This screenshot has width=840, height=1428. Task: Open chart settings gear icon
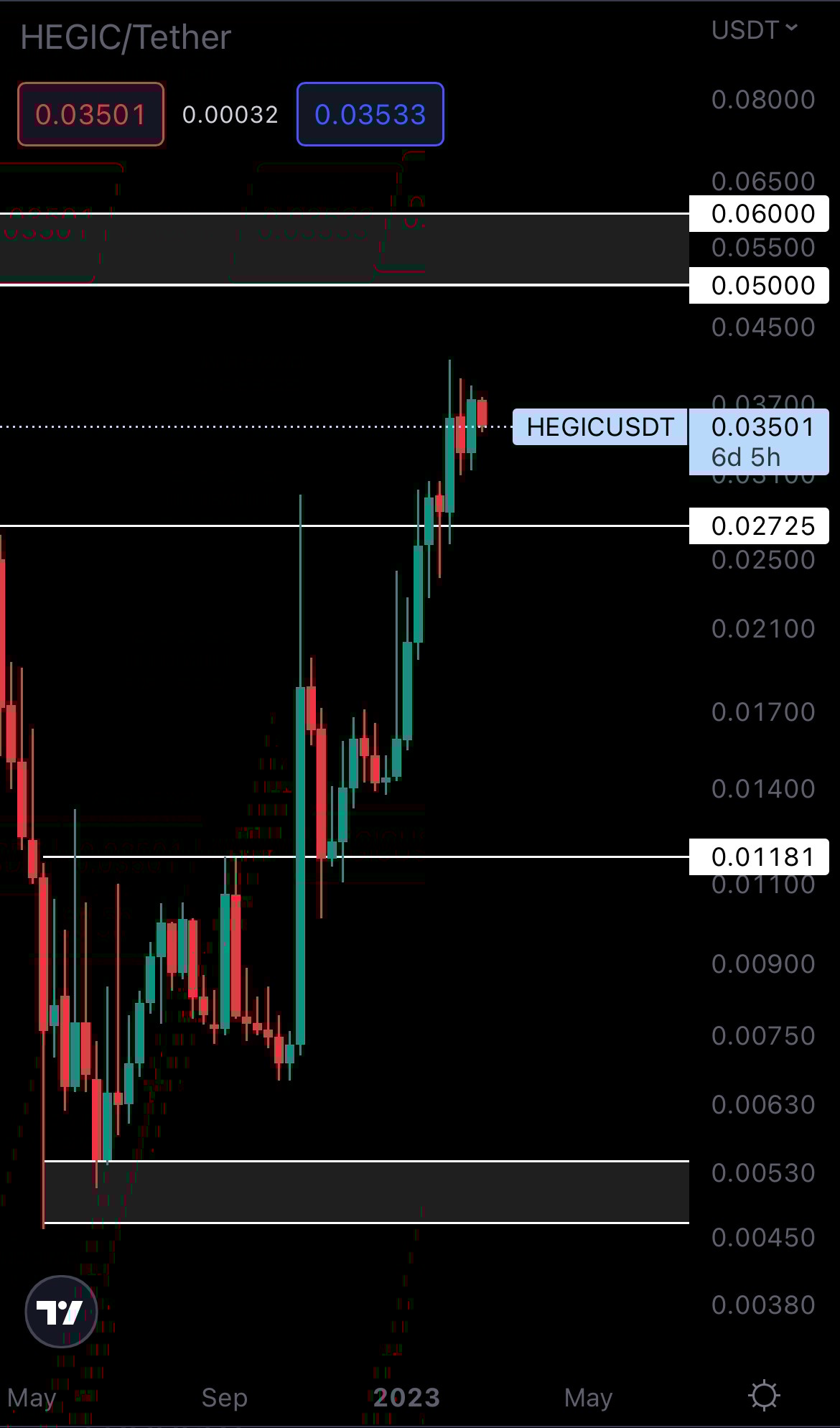[763, 1396]
